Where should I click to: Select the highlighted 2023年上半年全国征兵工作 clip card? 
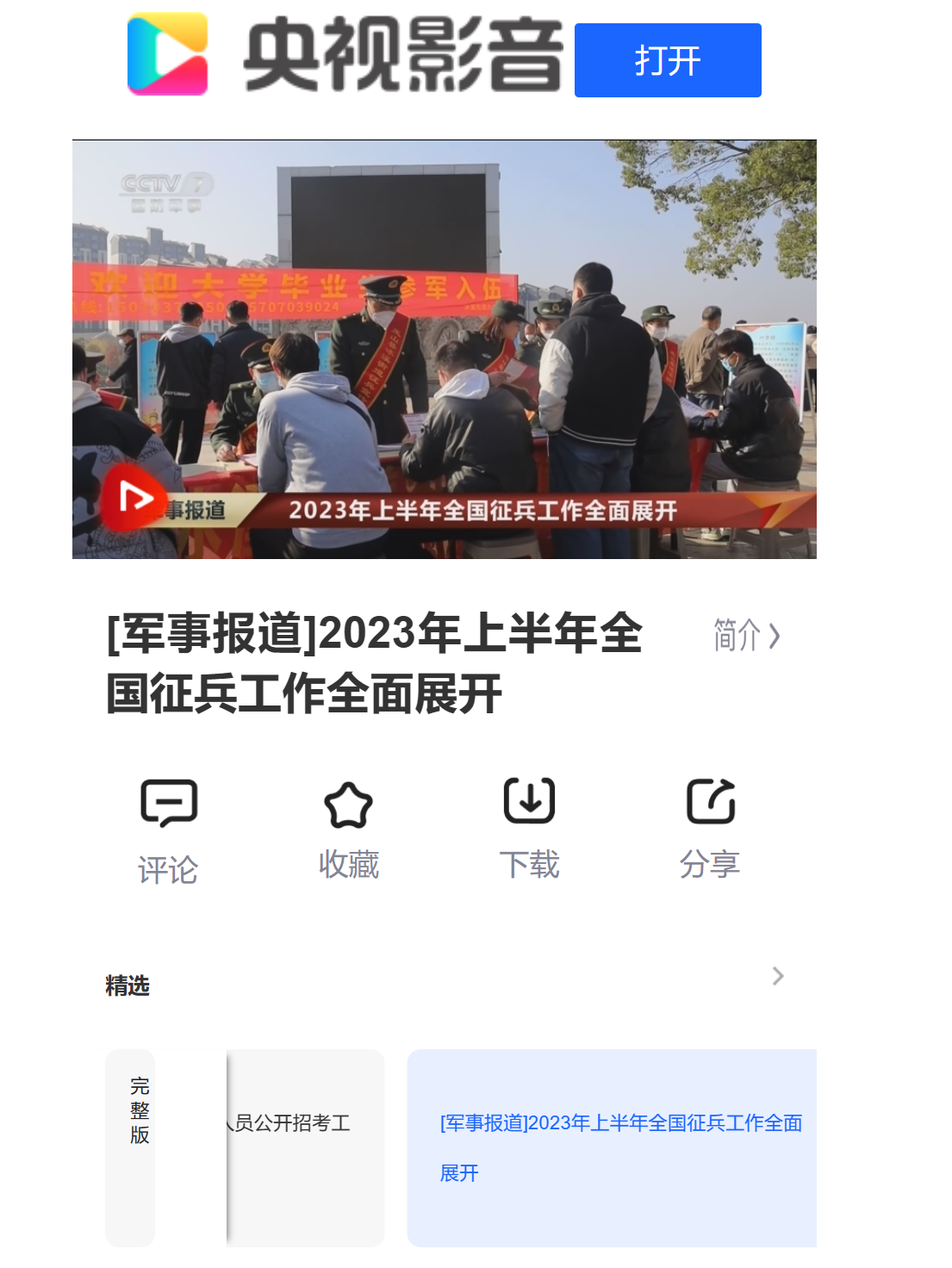pyautogui.click(x=612, y=1147)
